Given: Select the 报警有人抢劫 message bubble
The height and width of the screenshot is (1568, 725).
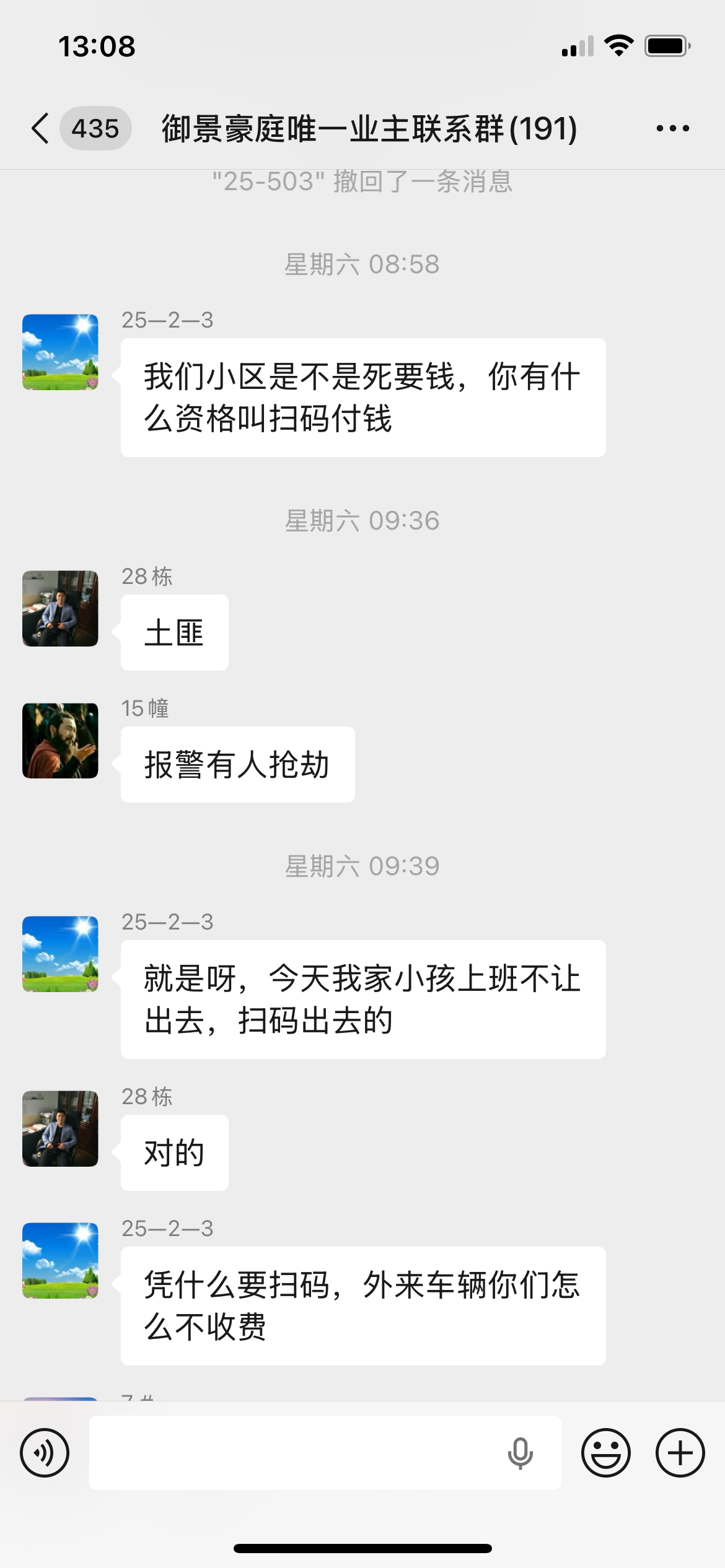Looking at the screenshot, I should point(237,764).
